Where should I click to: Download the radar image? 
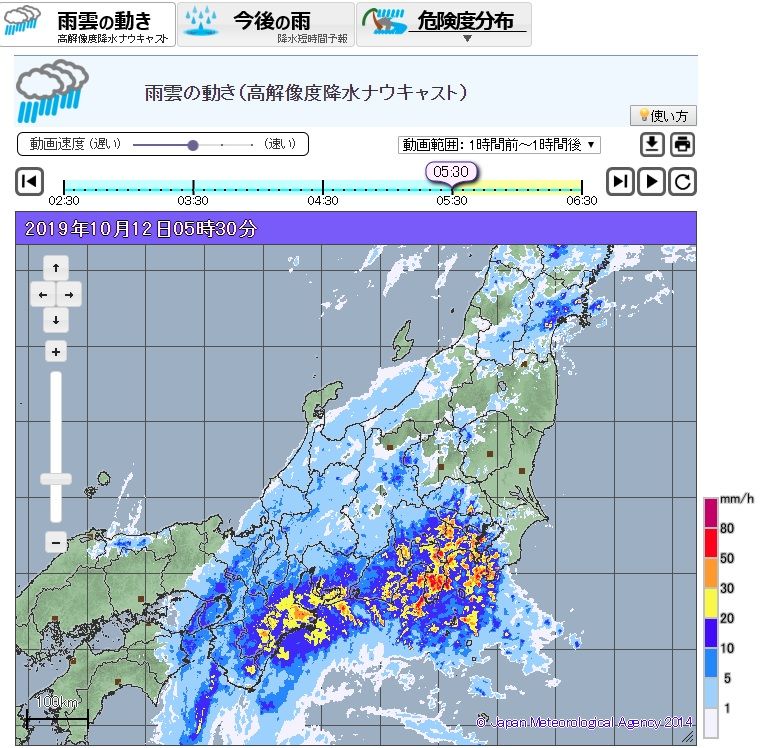pyautogui.click(x=652, y=144)
